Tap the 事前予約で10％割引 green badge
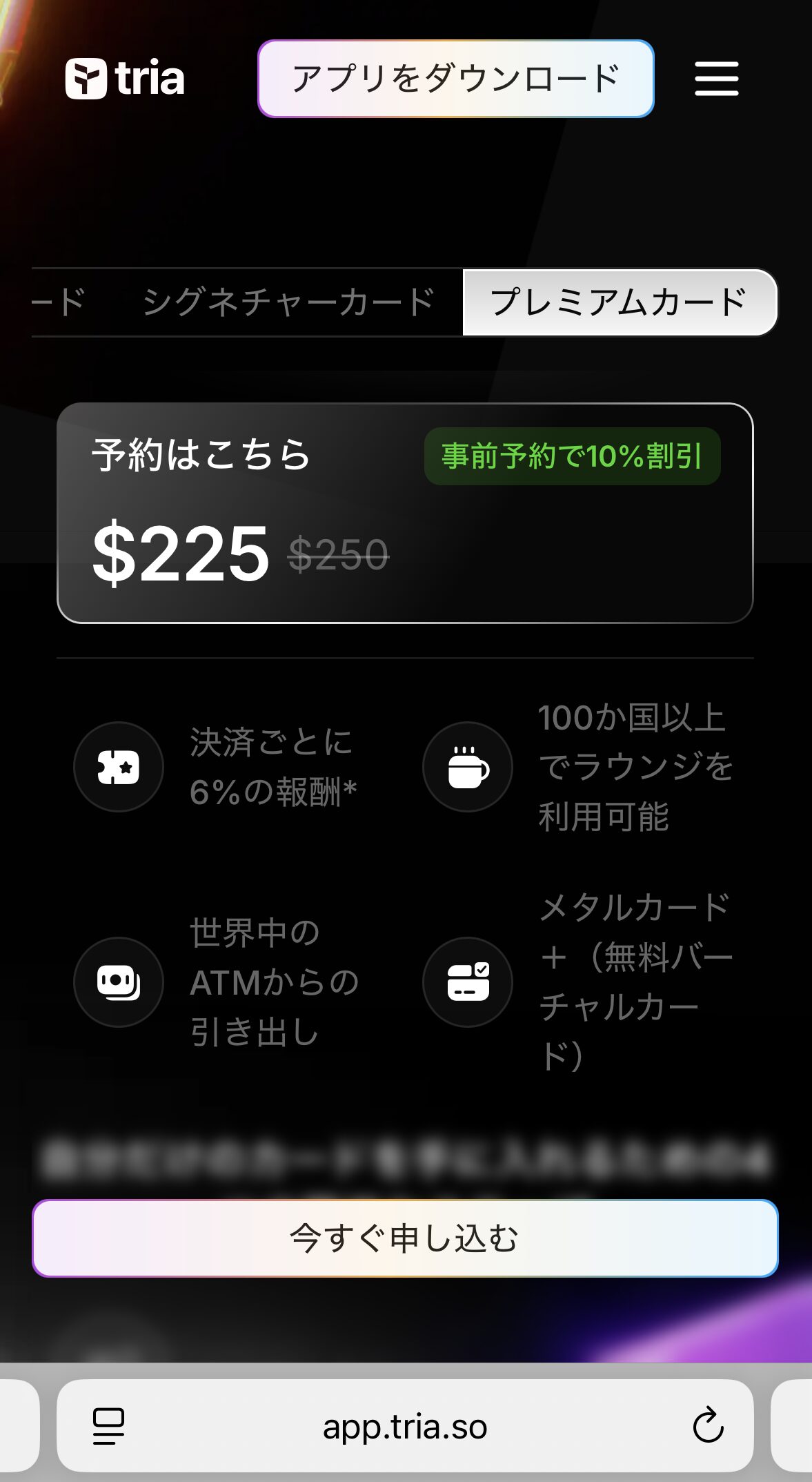This screenshot has height=1482, width=812. 572,455
